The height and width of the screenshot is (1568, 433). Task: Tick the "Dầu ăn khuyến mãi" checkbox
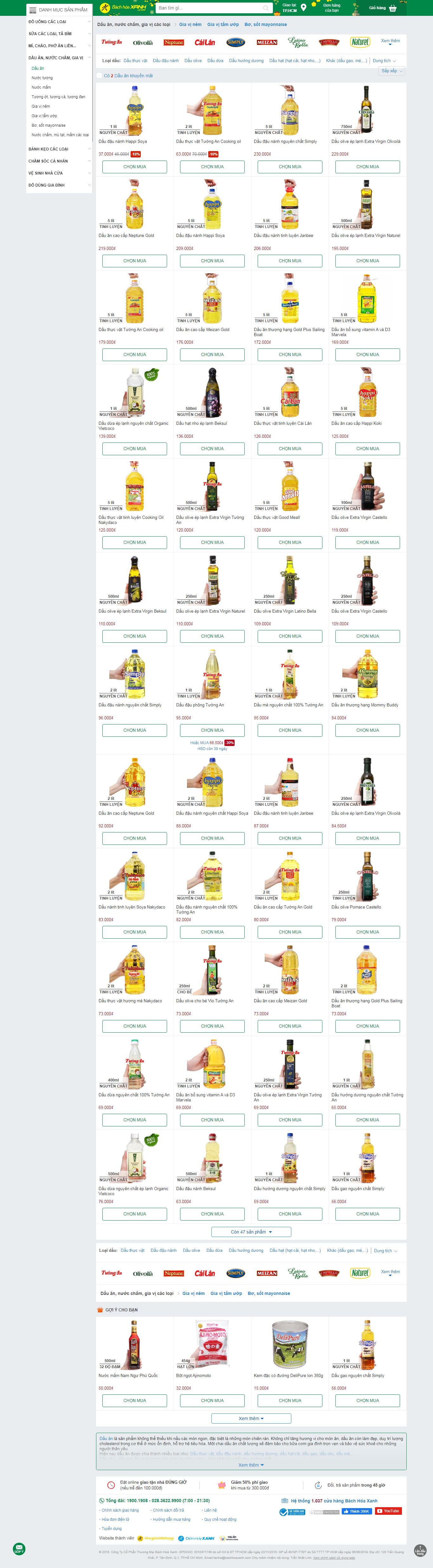(x=99, y=76)
